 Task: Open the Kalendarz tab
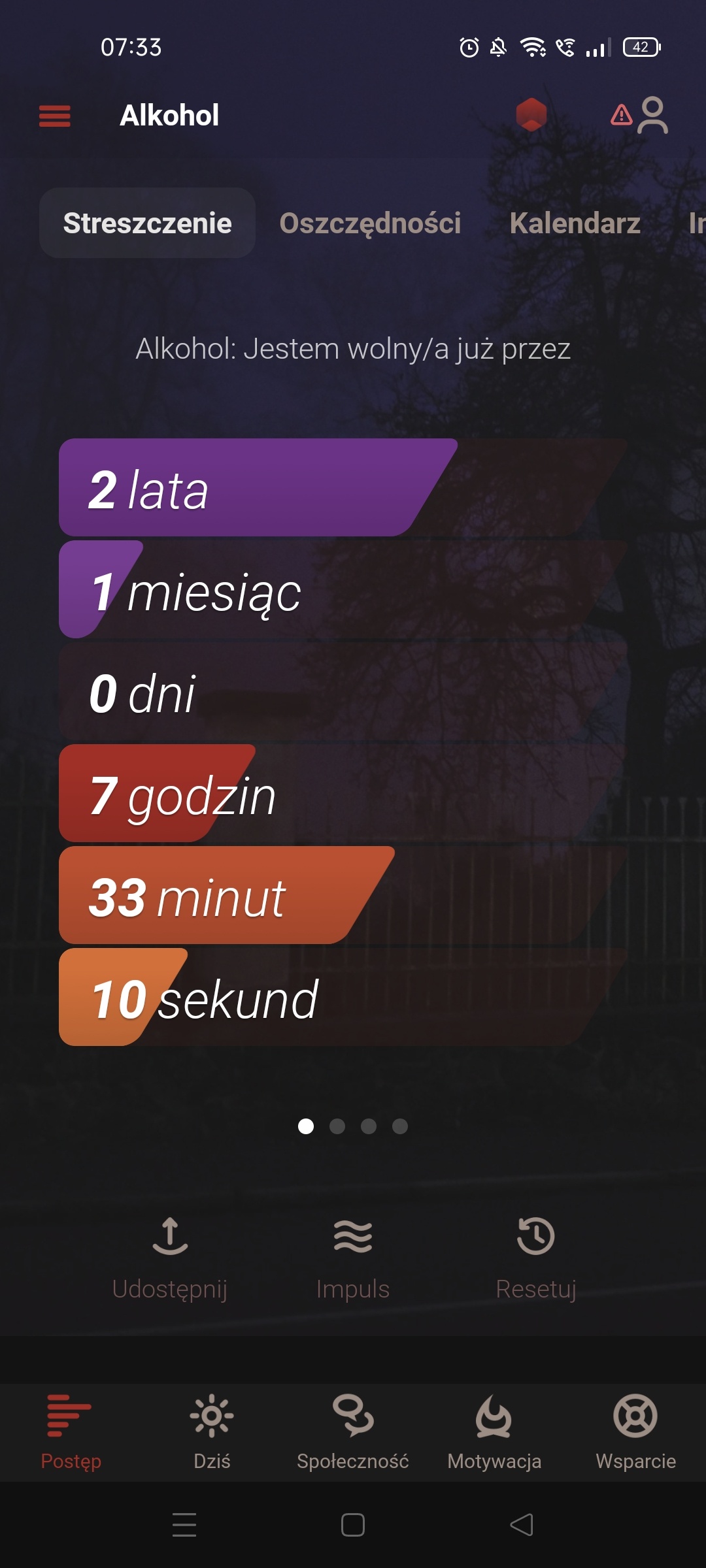pyautogui.click(x=575, y=223)
